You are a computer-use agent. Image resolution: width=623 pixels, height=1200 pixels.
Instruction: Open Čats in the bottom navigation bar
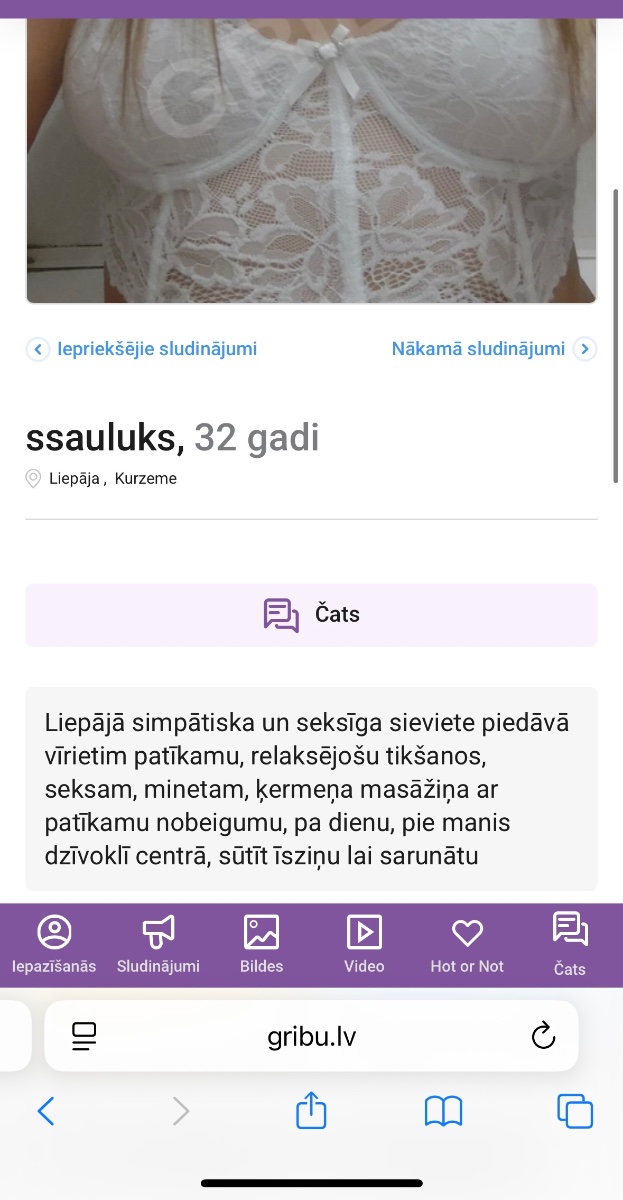pyautogui.click(x=570, y=945)
